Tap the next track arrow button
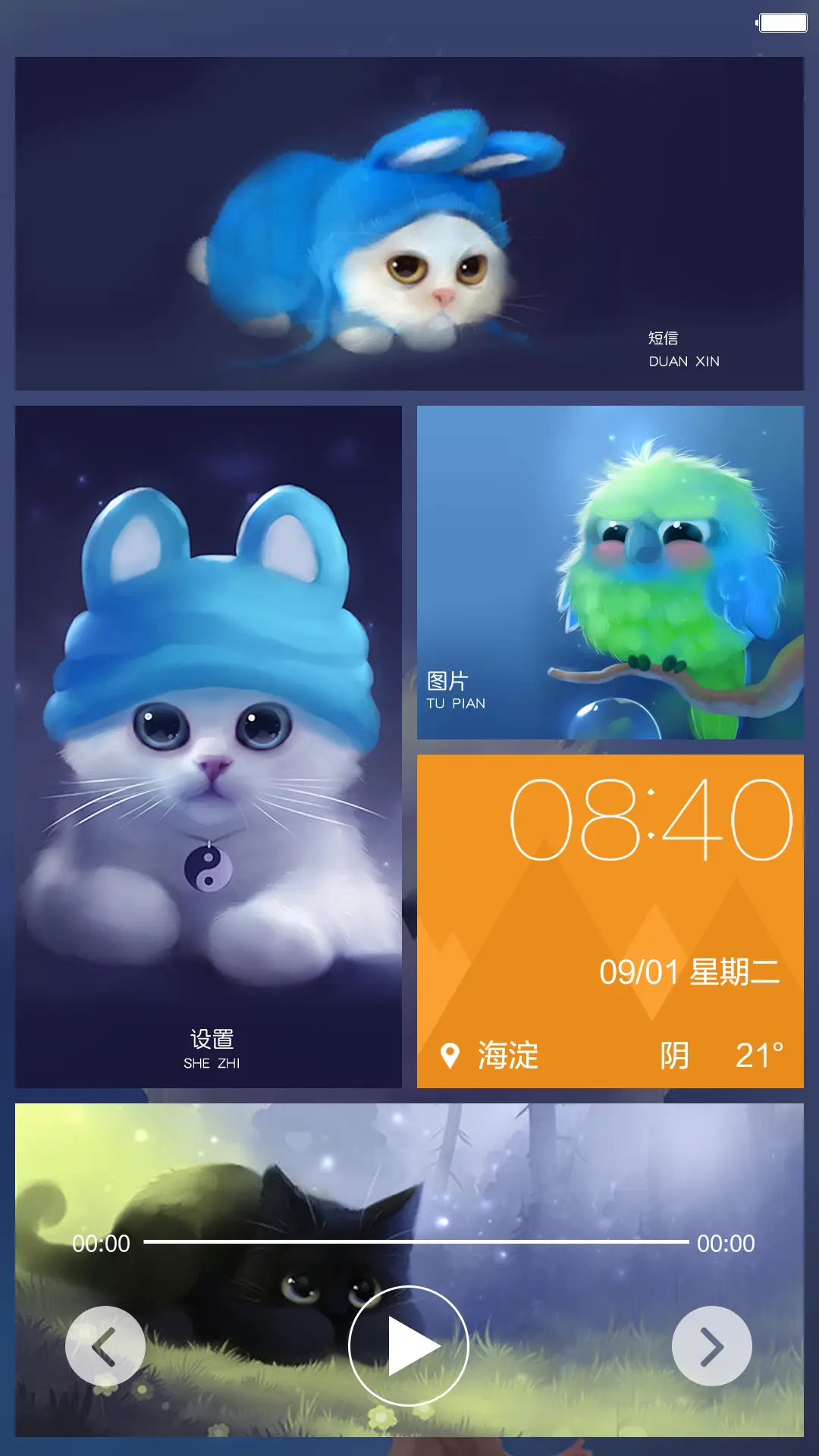The image size is (819, 1456). click(713, 1346)
